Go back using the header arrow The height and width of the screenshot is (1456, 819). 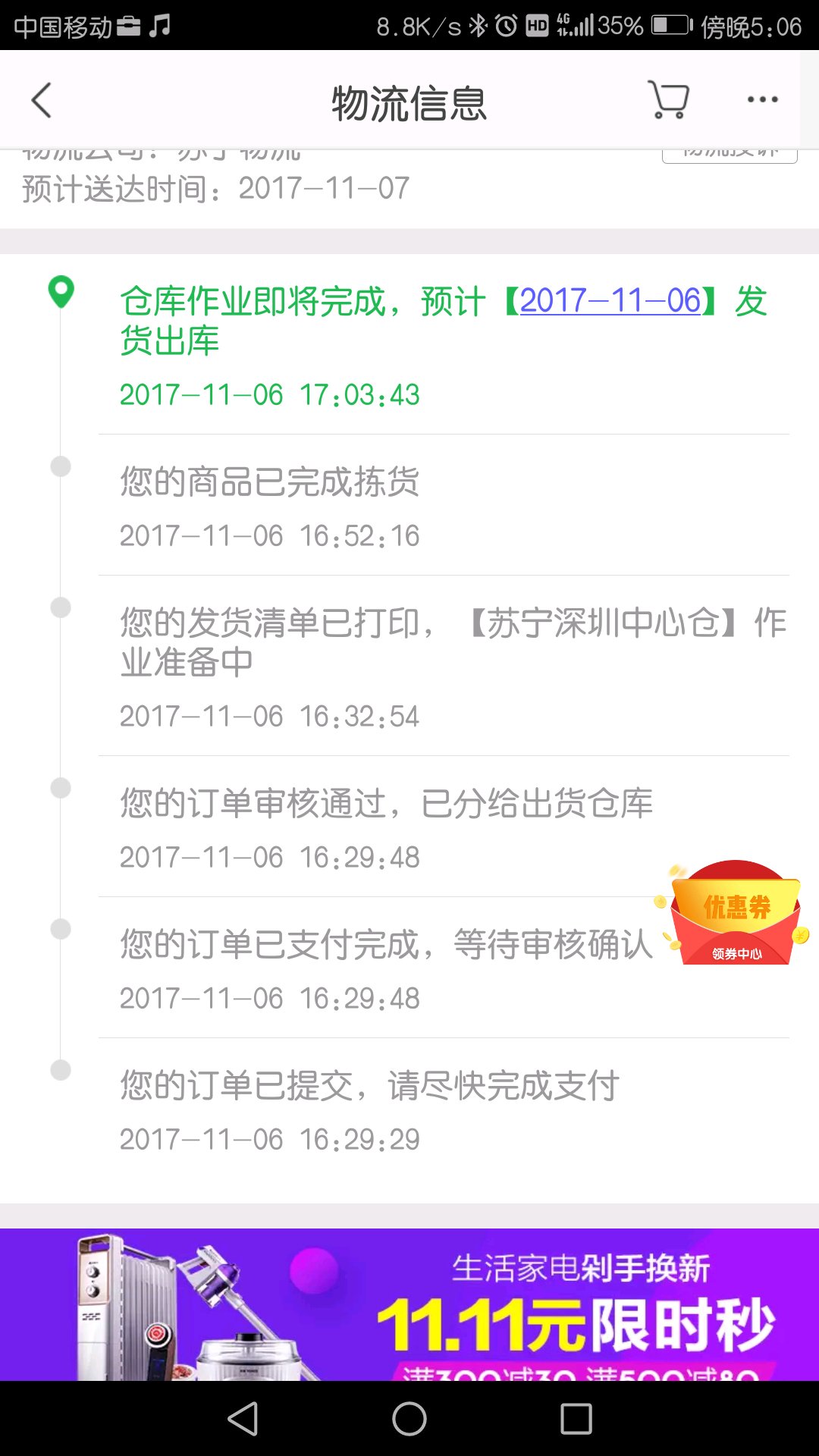click(41, 100)
